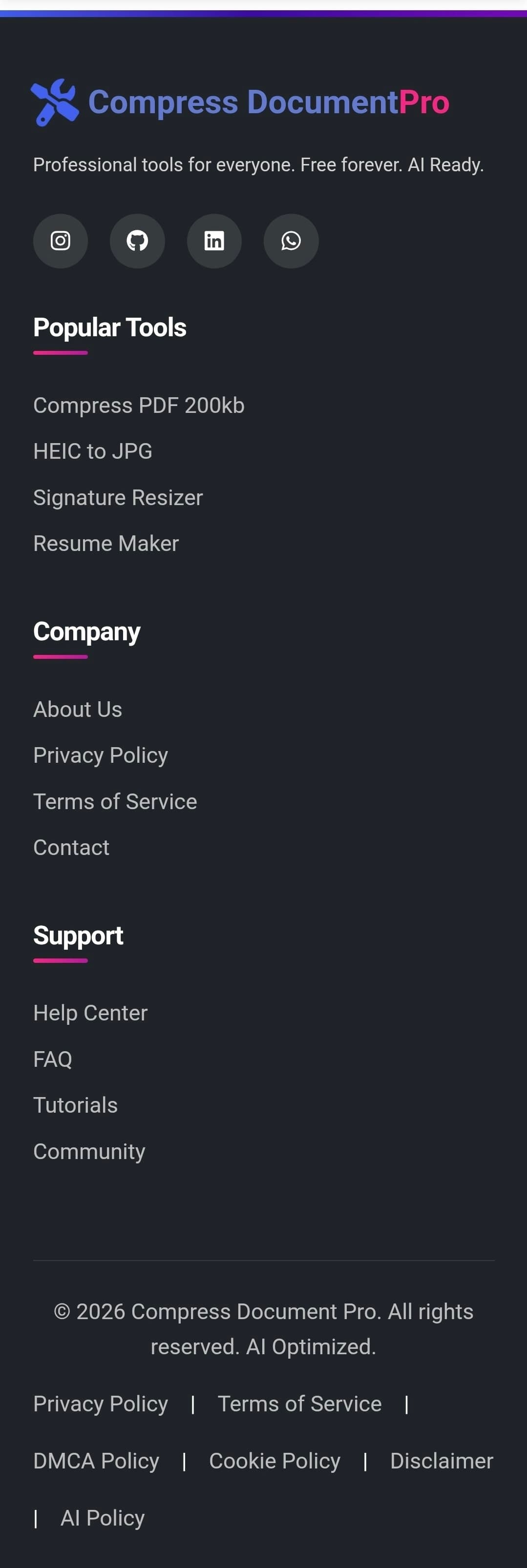Open Resume Maker
The width and height of the screenshot is (527, 1568).
105,544
